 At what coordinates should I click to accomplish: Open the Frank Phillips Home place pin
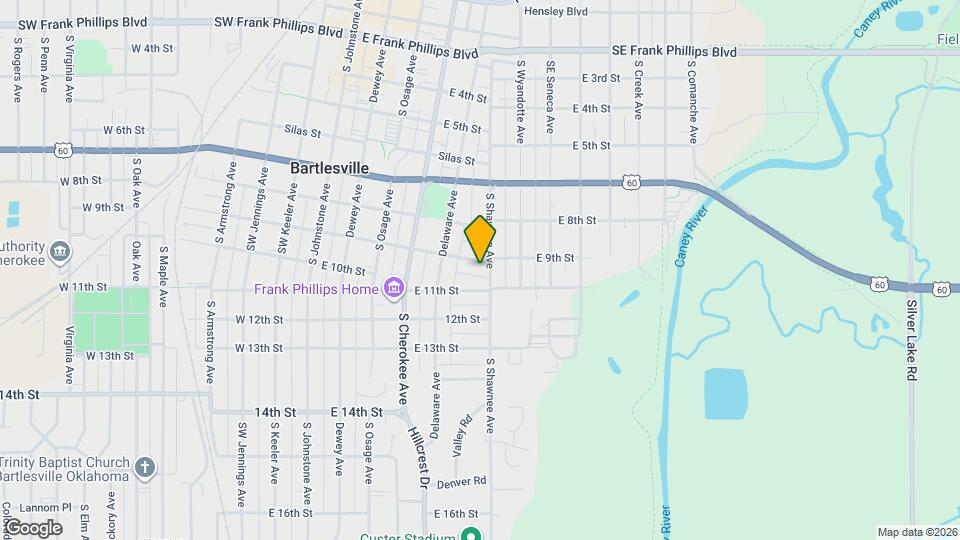coord(394,290)
